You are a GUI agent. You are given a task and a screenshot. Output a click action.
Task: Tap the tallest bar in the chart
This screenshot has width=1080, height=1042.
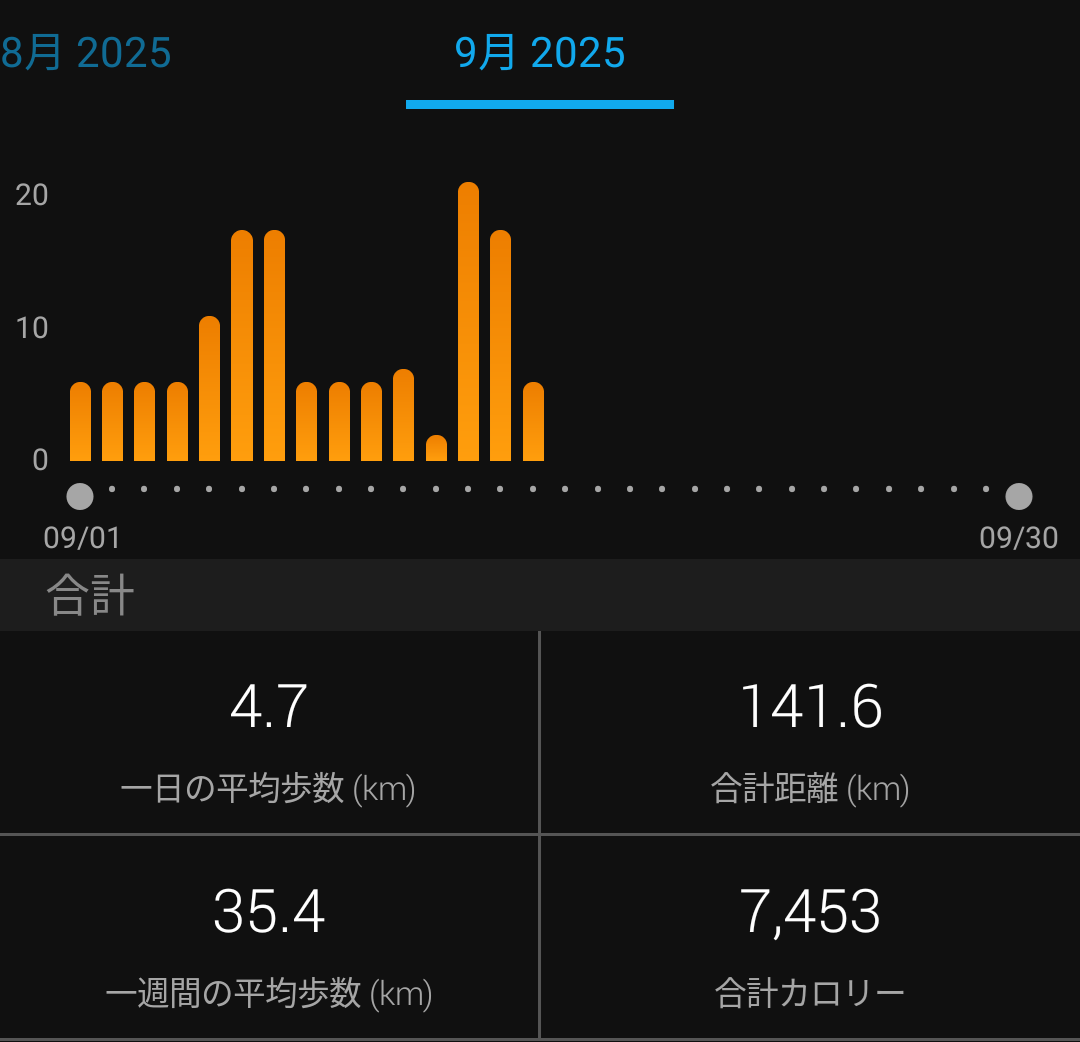point(468,322)
